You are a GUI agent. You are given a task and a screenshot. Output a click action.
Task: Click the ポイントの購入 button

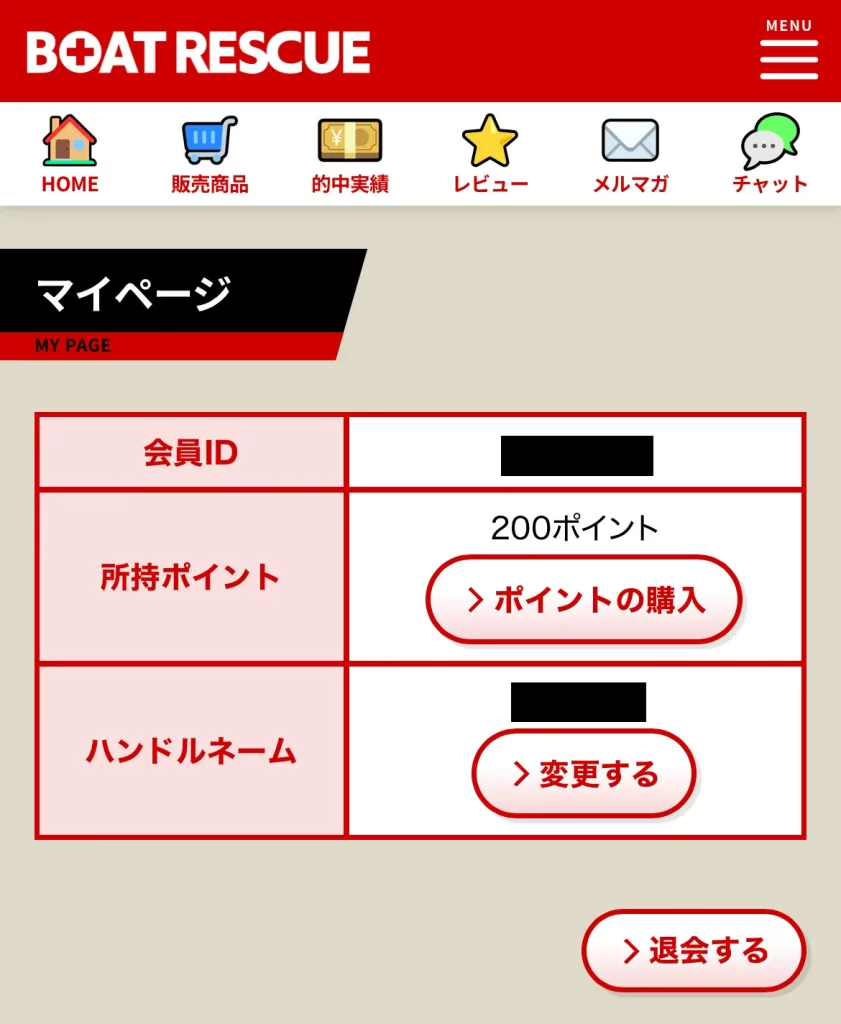click(x=583, y=599)
